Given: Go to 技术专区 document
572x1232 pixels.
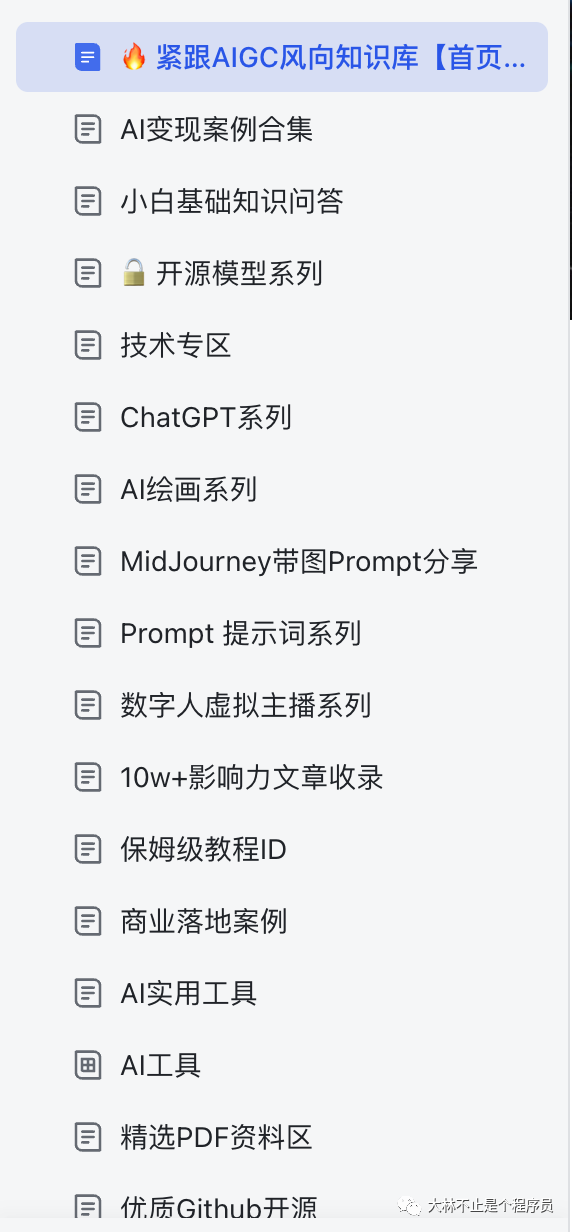Looking at the screenshot, I should [x=282, y=345].
